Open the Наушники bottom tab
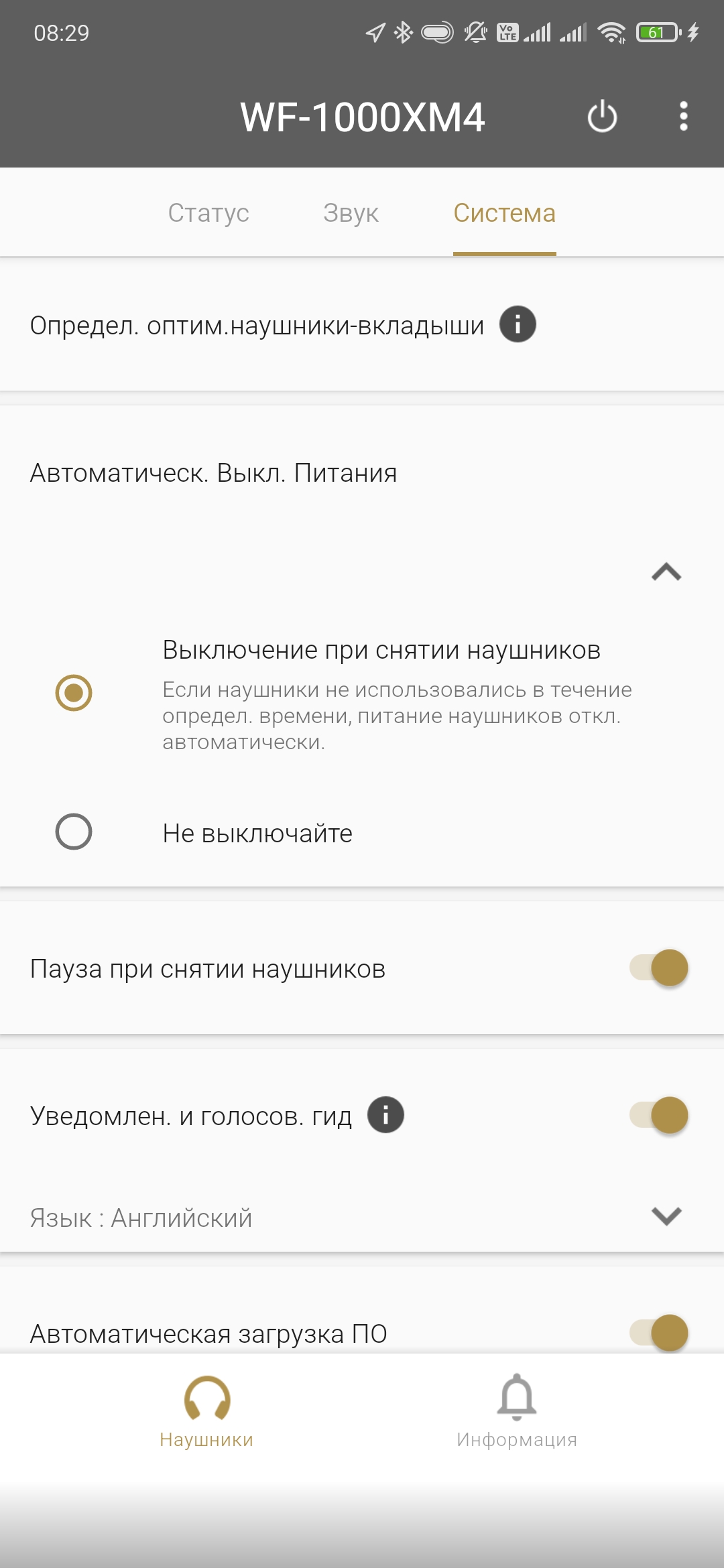724x1568 pixels. pos(206,1411)
